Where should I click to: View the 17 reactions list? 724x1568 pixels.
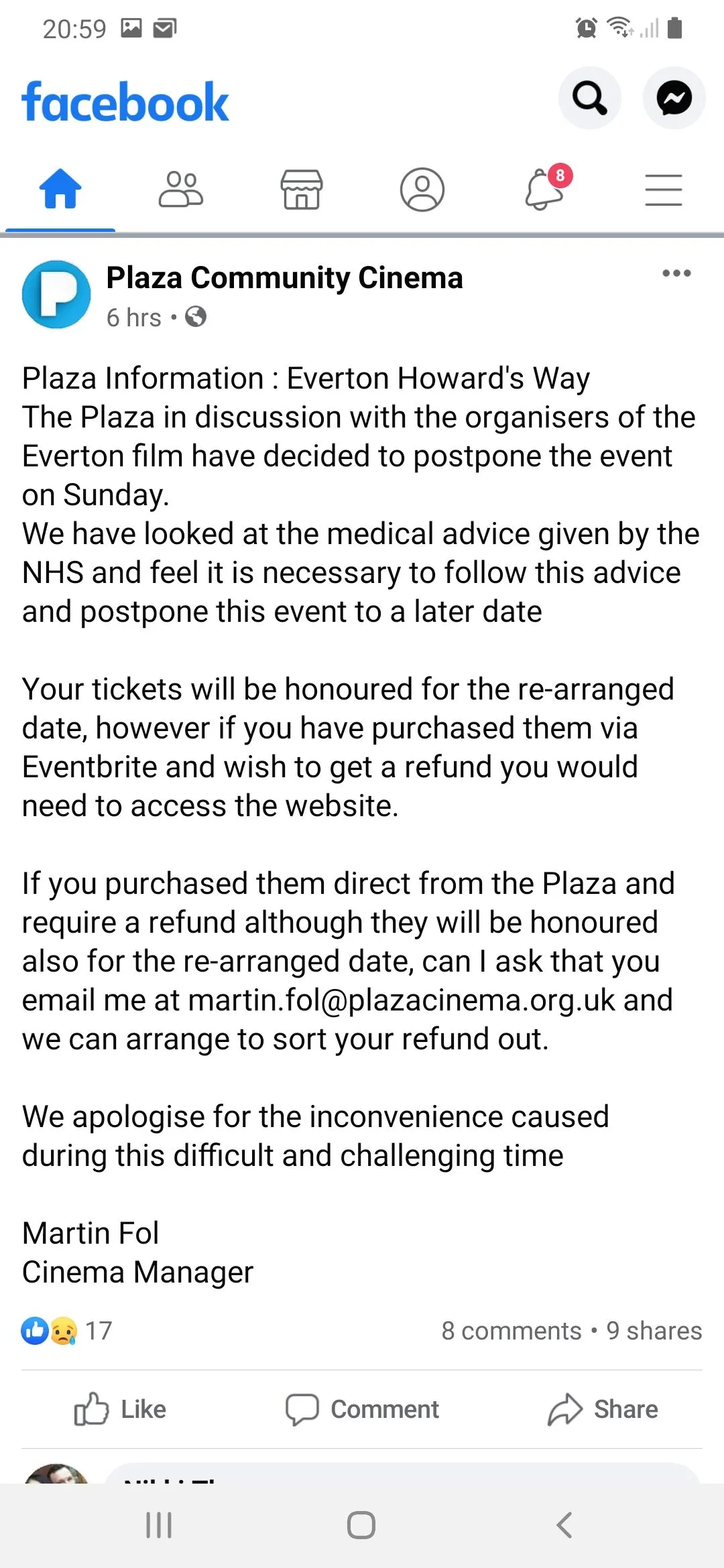click(67, 1331)
